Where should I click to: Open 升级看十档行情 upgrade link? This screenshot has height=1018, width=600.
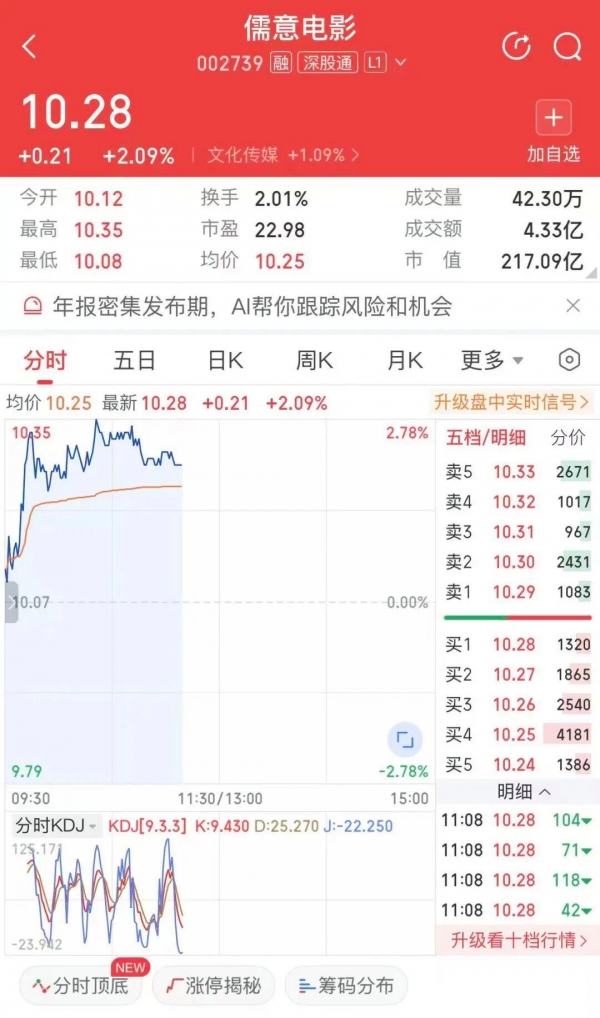(518, 940)
